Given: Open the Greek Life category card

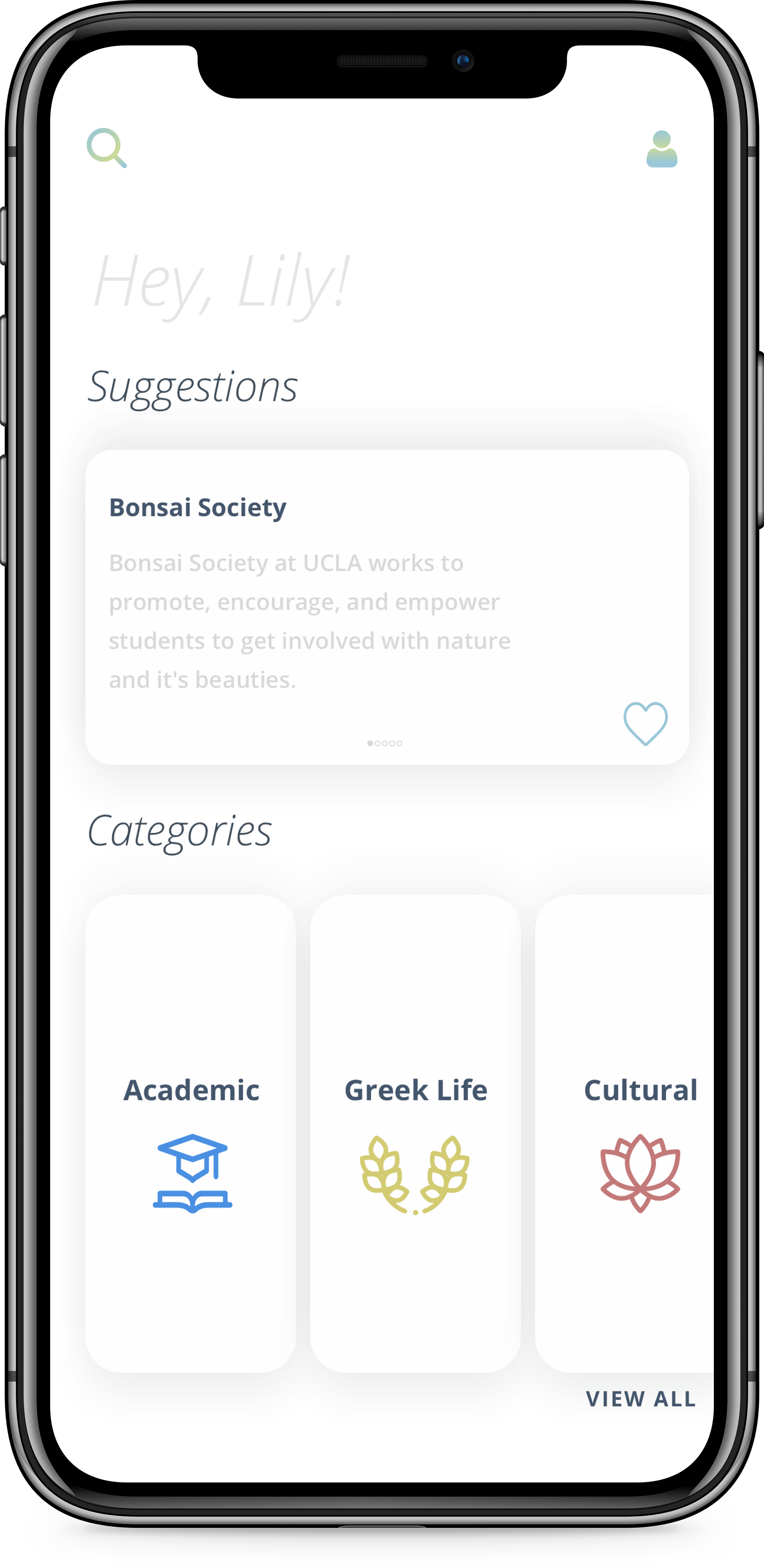Looking at the screenshot, I should click(x=415, y=1132).
